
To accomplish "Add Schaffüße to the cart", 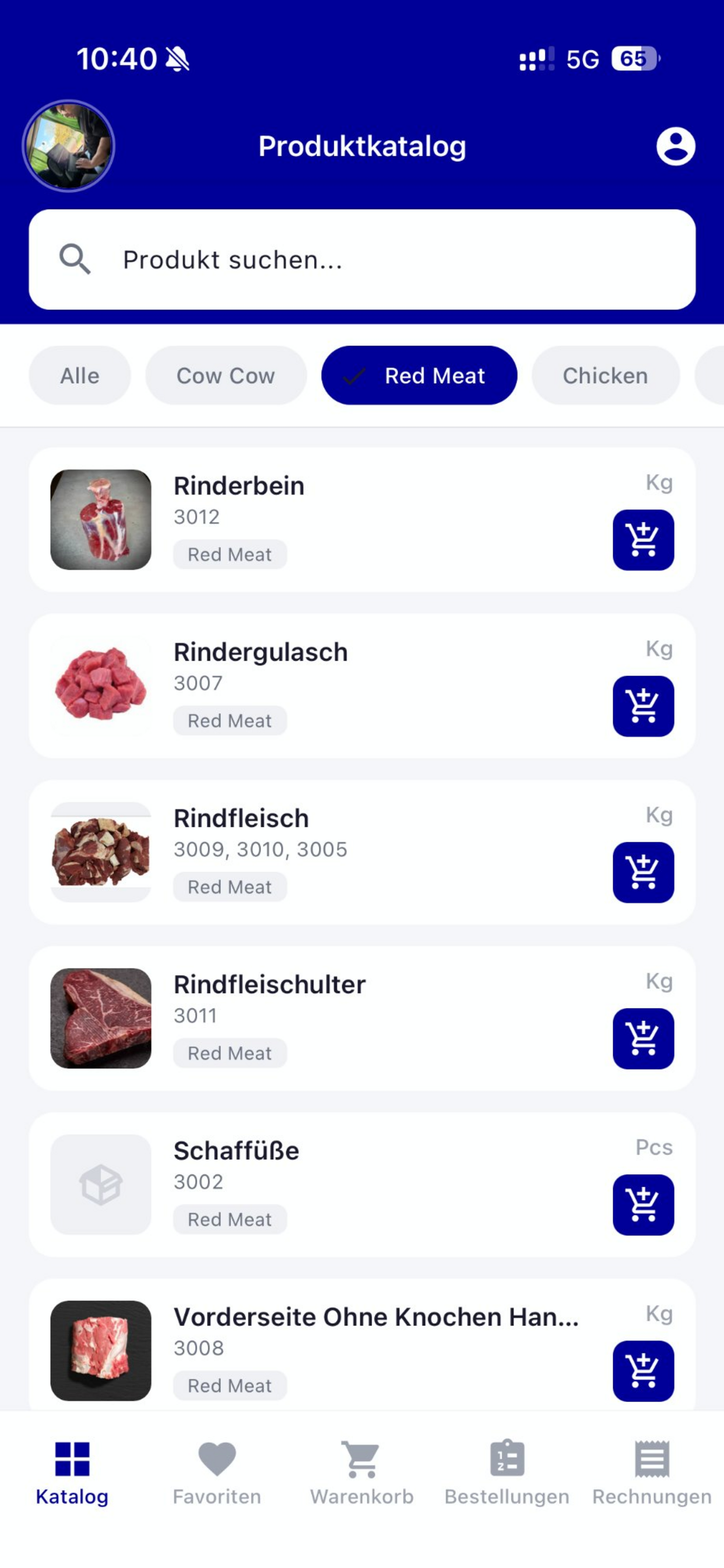I will (x=643, y=1205).
